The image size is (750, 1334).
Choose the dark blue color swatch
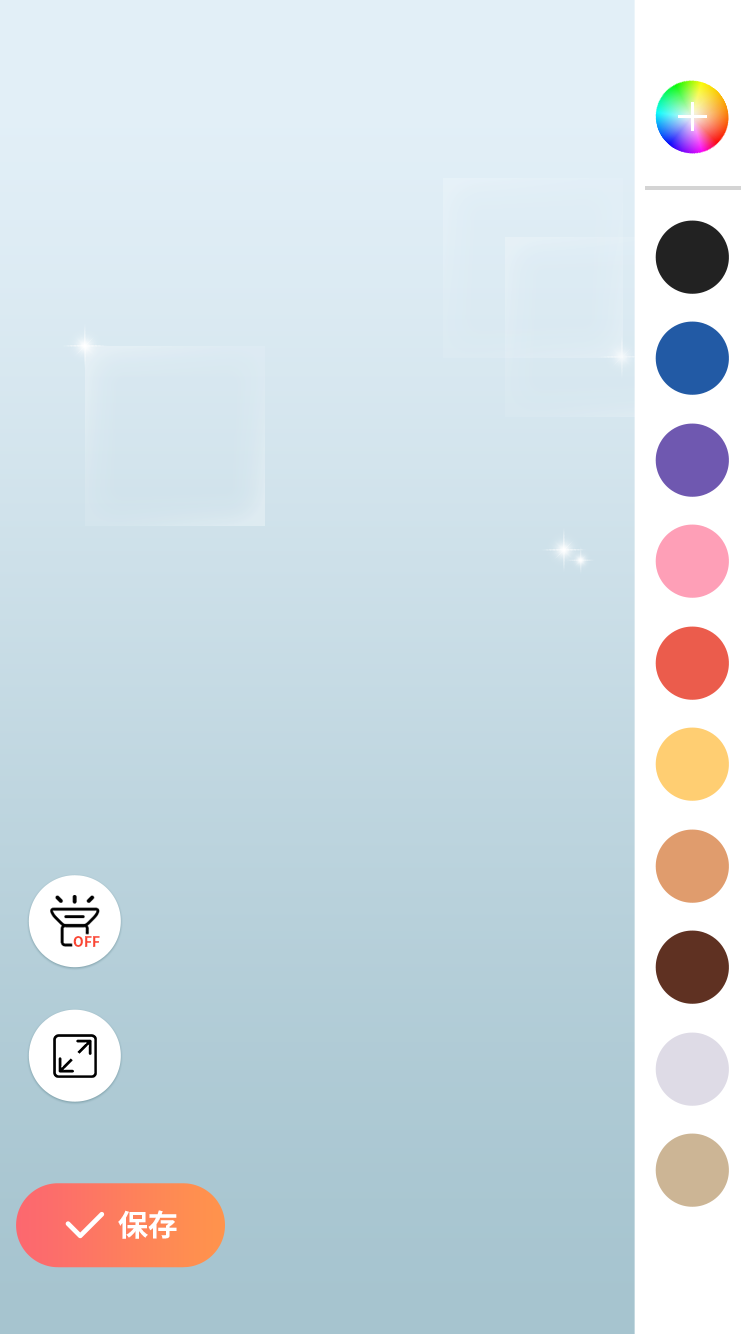tap(692, 358)
